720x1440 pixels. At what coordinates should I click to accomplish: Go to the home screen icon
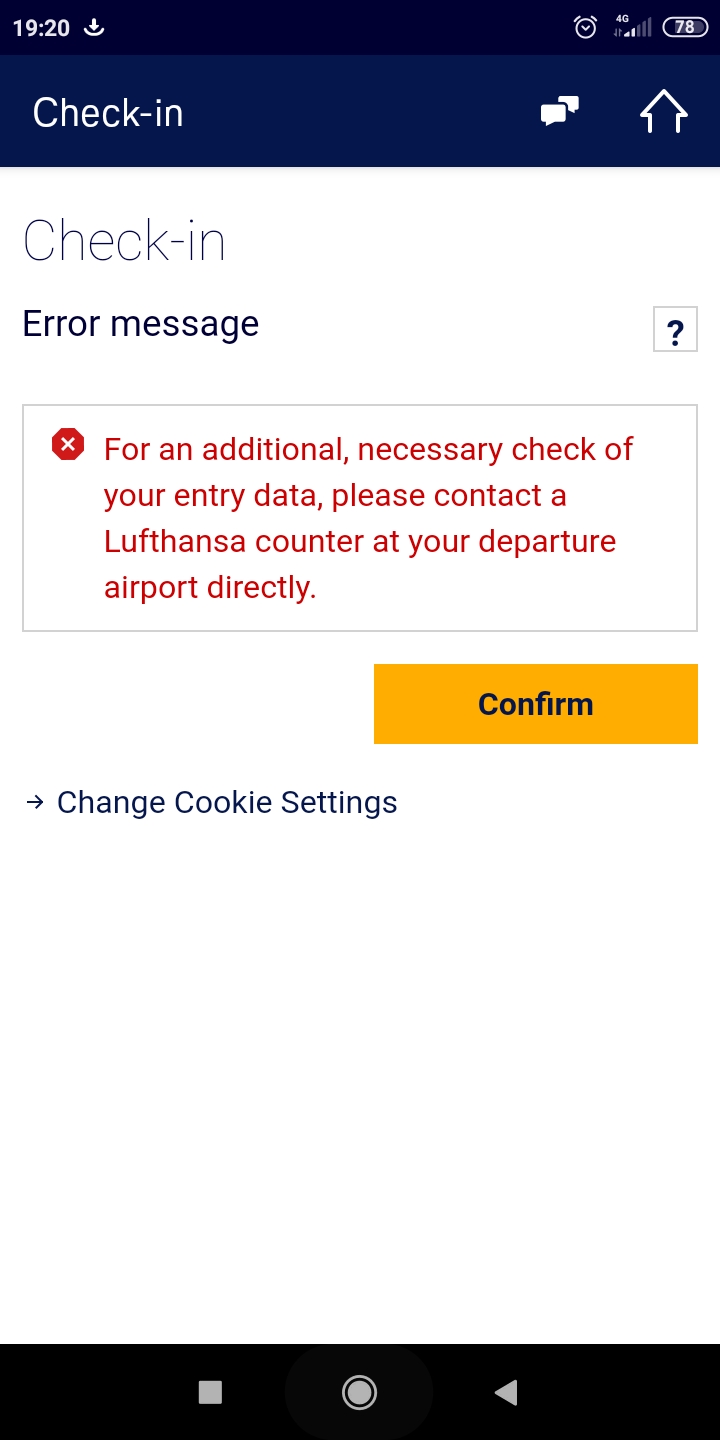[664, 111]
